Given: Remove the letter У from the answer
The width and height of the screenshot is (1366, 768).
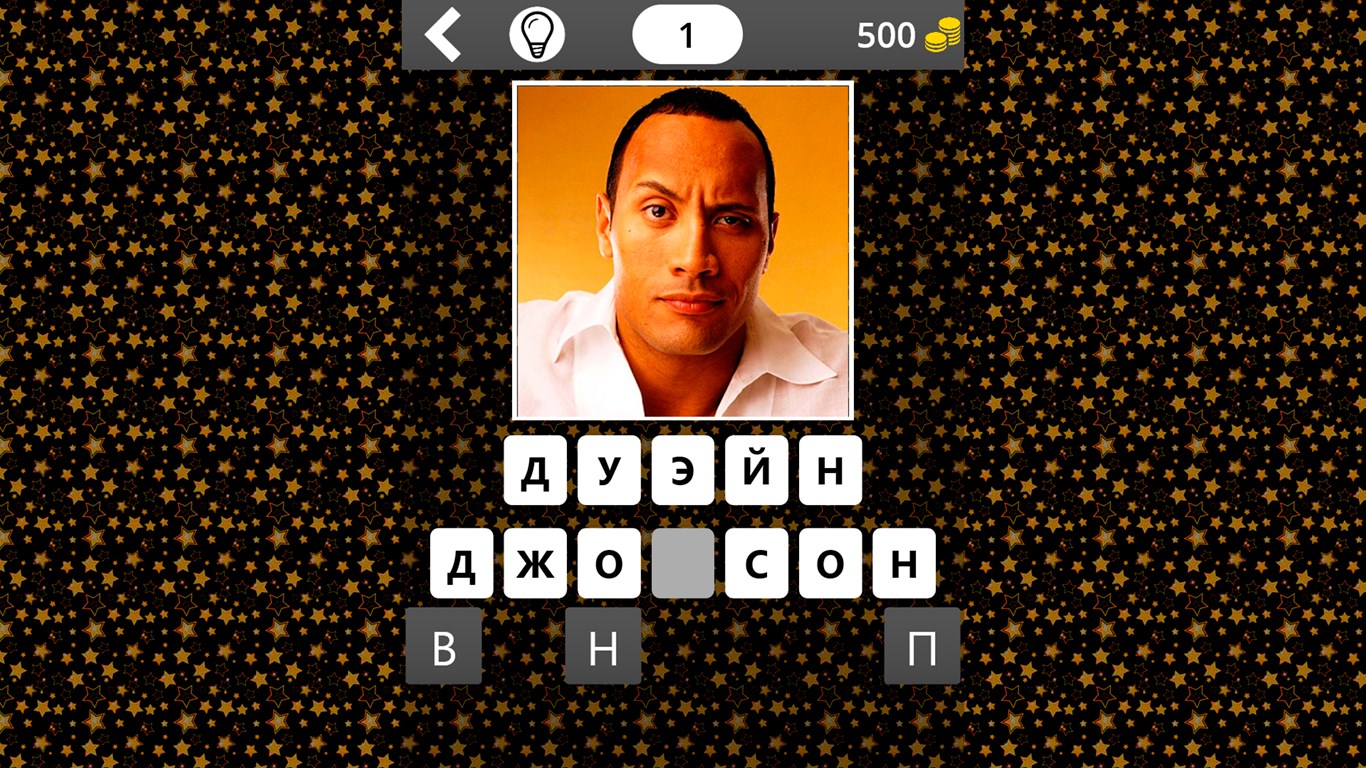Looking at the screenshot, I should point(608,469).
